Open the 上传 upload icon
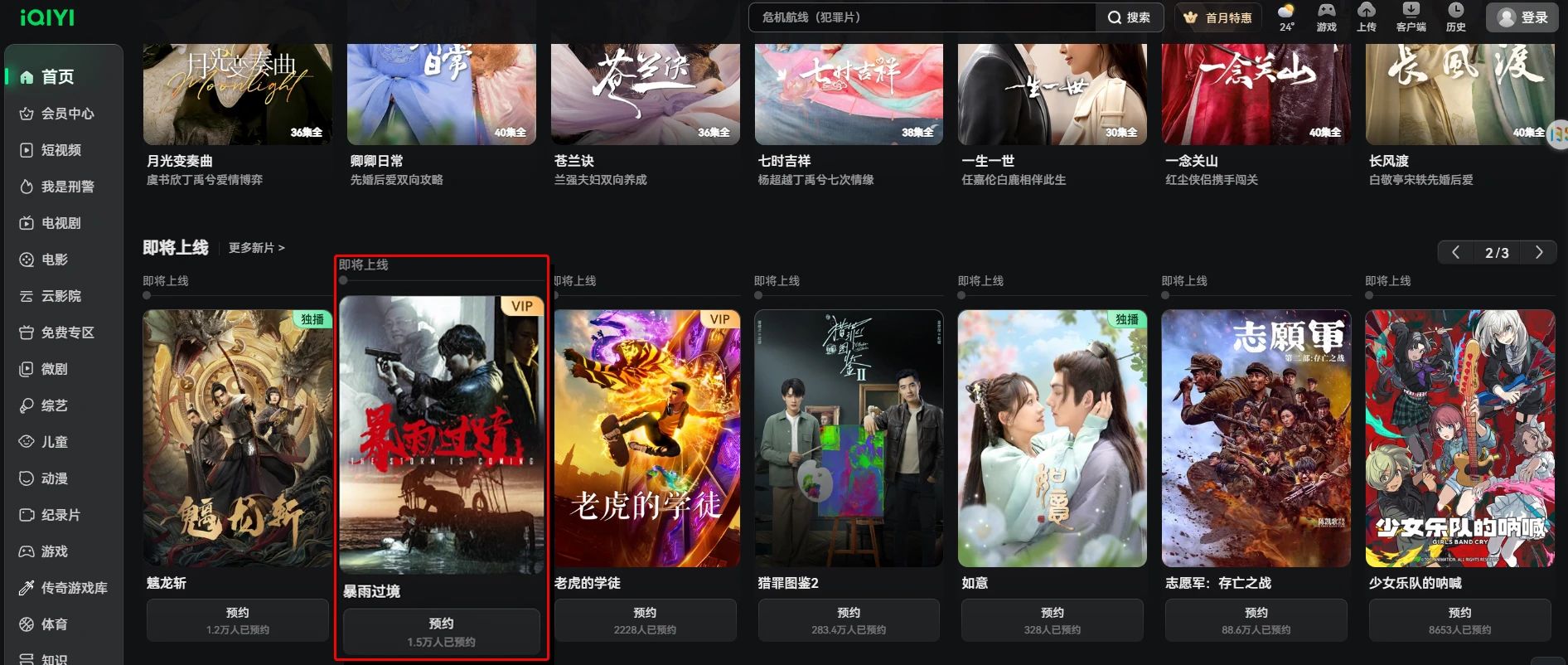The width and height of the screenshot is (1568, 665). point(1366,17)
